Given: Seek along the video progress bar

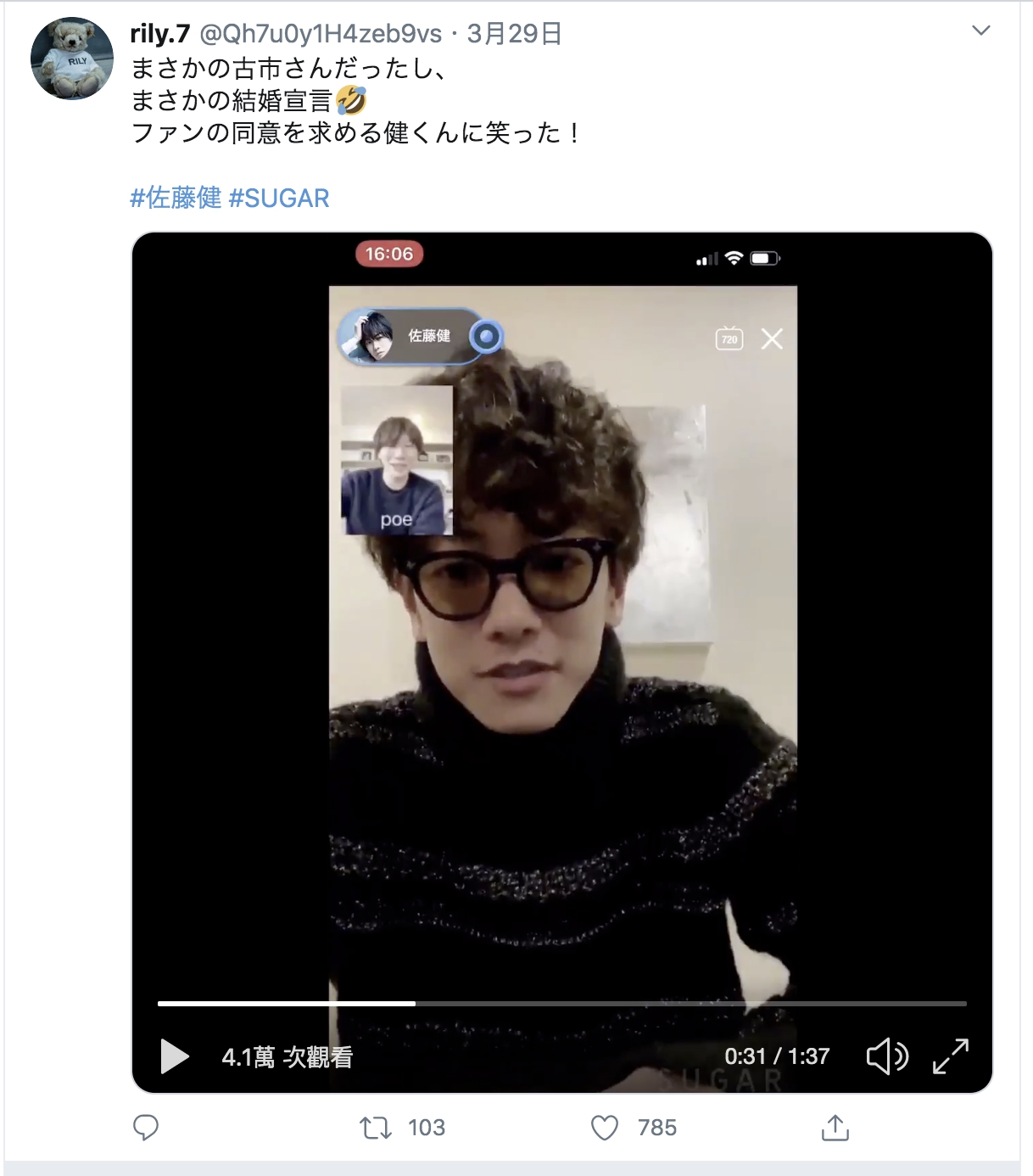Looking at the screenshot, I should 561,1003.
